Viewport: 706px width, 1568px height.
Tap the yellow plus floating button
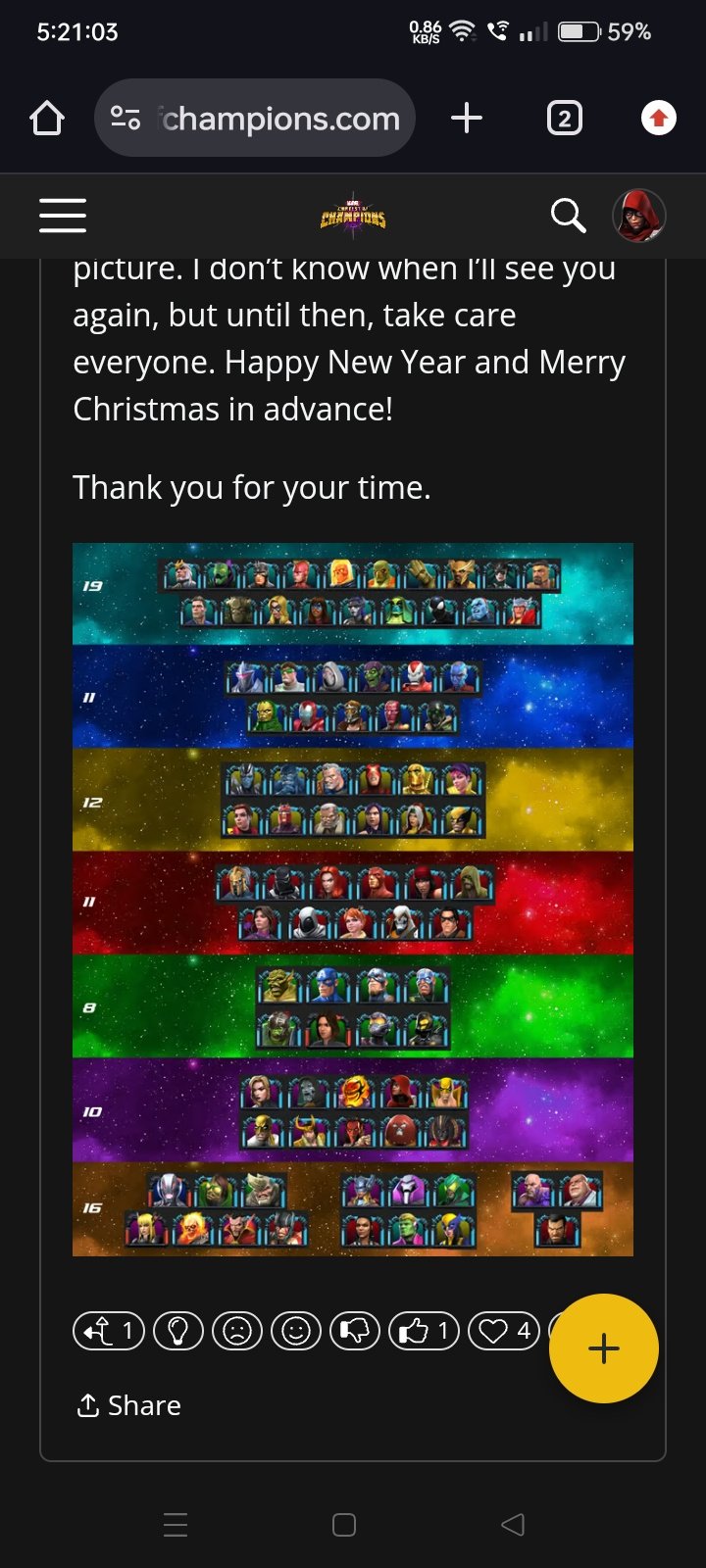click(603, 1348)
